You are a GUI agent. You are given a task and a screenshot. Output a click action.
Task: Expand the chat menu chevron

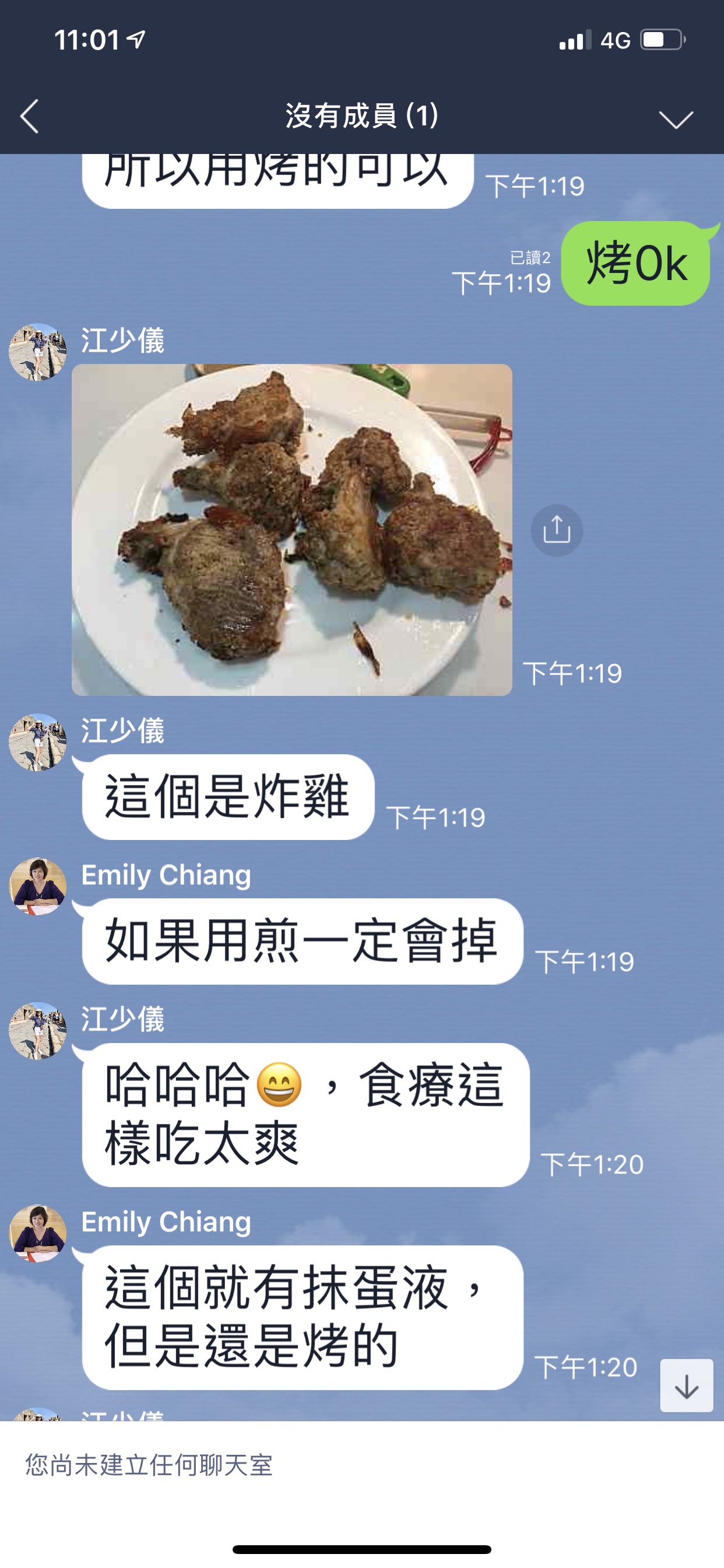pos(676,120)
